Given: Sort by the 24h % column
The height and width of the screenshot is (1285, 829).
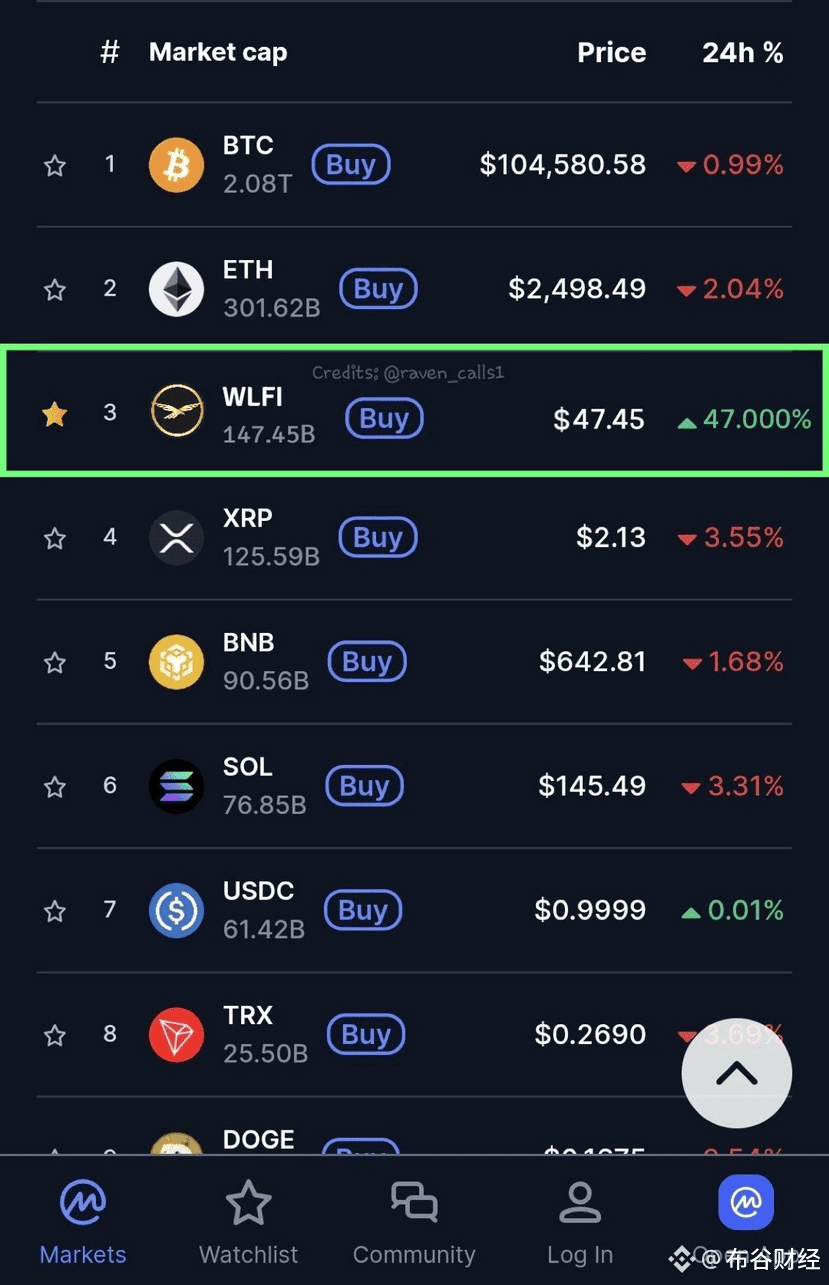Looking at the screenshot, I should coord(743,52).
